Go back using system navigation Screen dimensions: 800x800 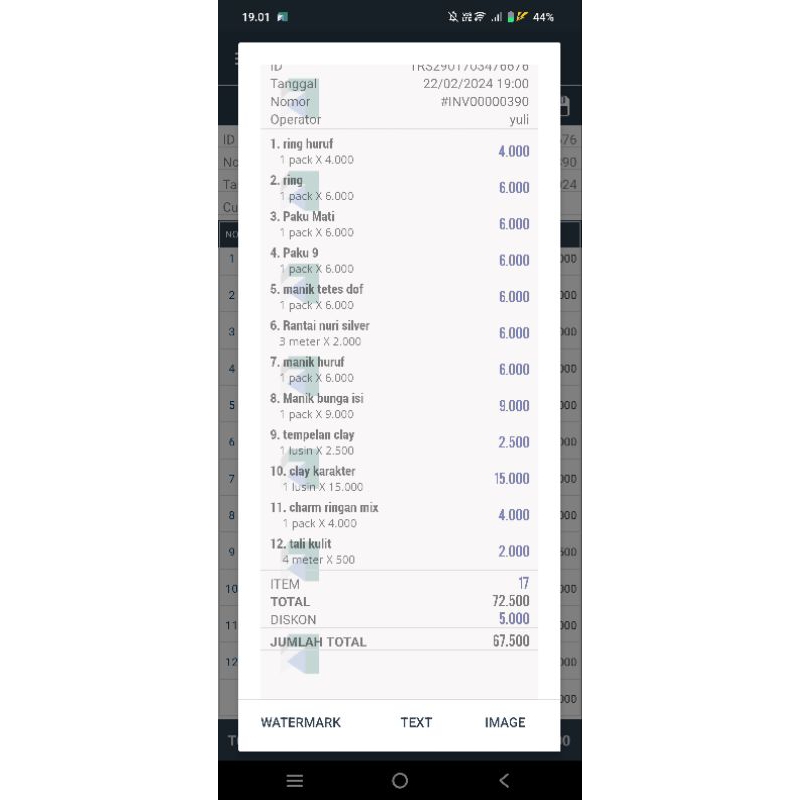(x=504, y=781)
